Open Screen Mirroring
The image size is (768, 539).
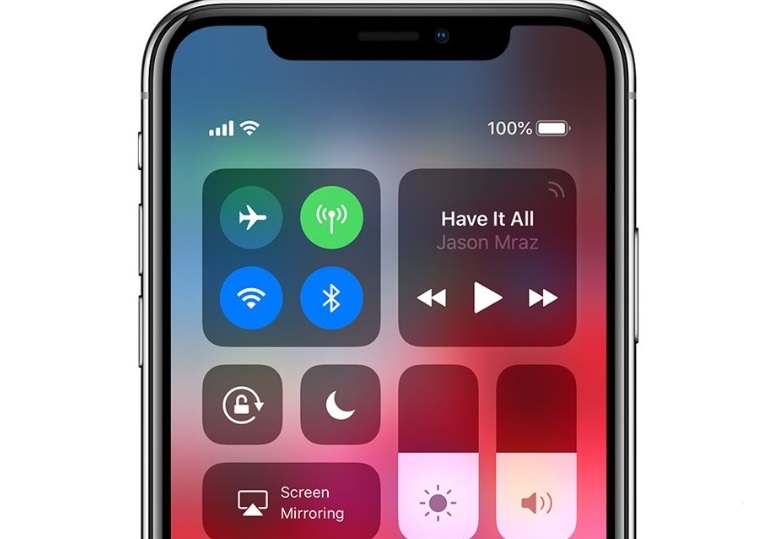(291, 503)
